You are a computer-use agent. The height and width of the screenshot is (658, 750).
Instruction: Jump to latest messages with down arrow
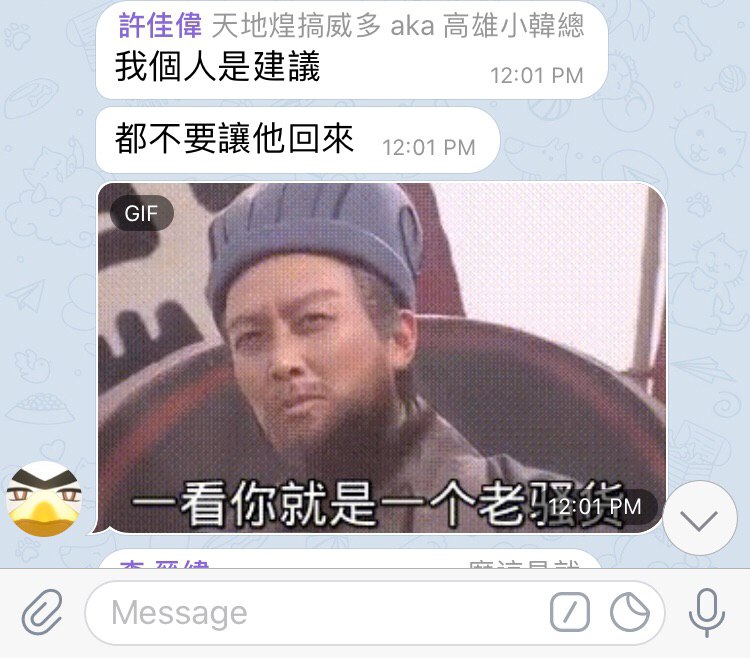pyautogui.click(x=699, y=519)
